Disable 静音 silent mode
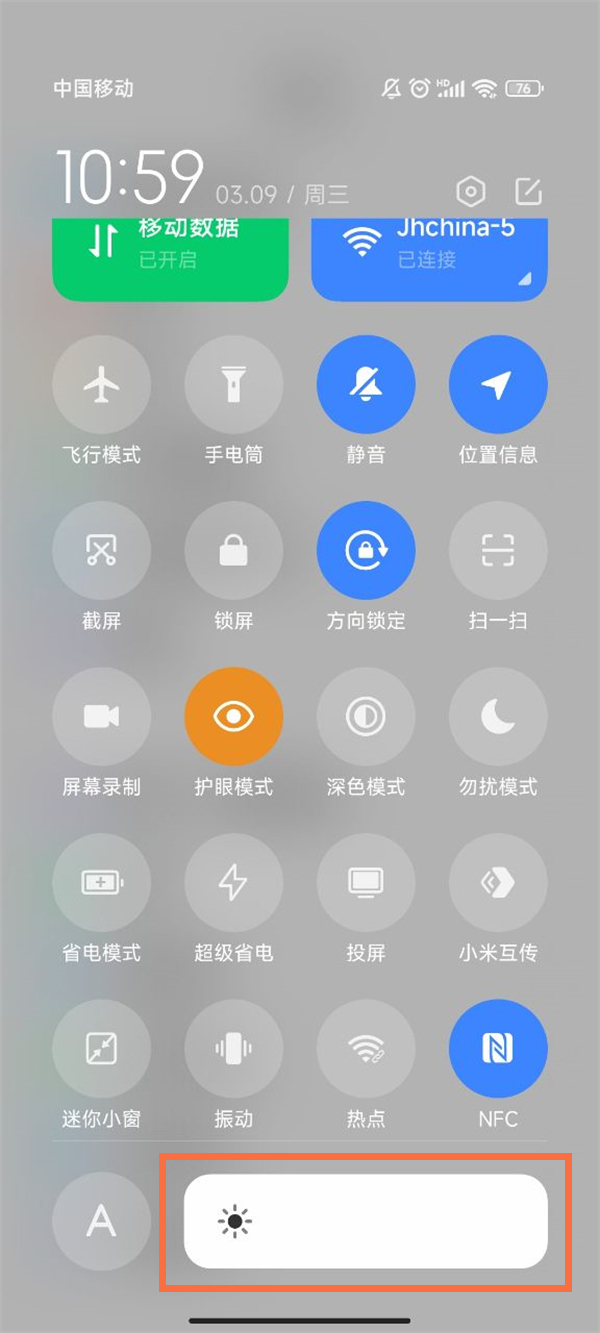Viewport: 600px width, 1333px height. click(366, 384)
